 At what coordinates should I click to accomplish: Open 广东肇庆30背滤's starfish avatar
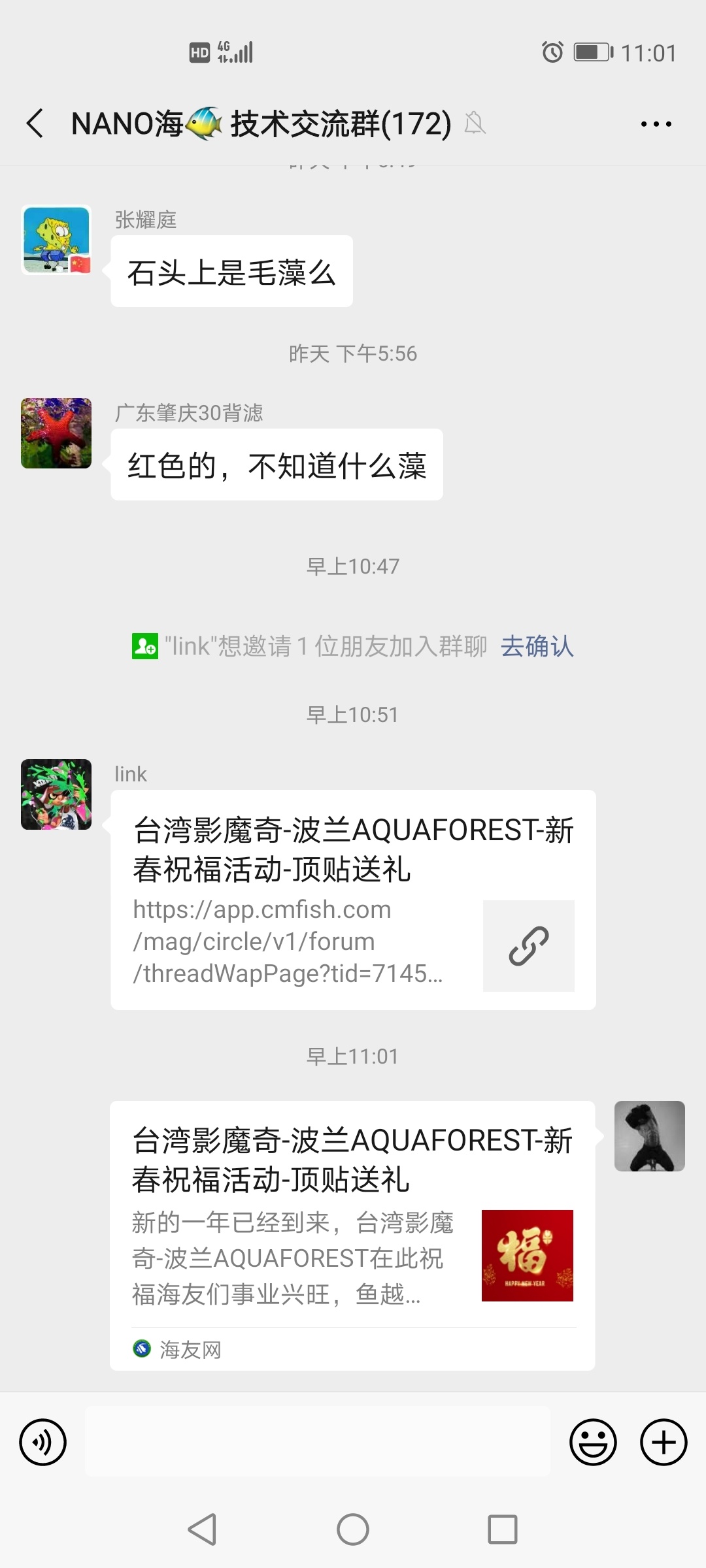56,433
